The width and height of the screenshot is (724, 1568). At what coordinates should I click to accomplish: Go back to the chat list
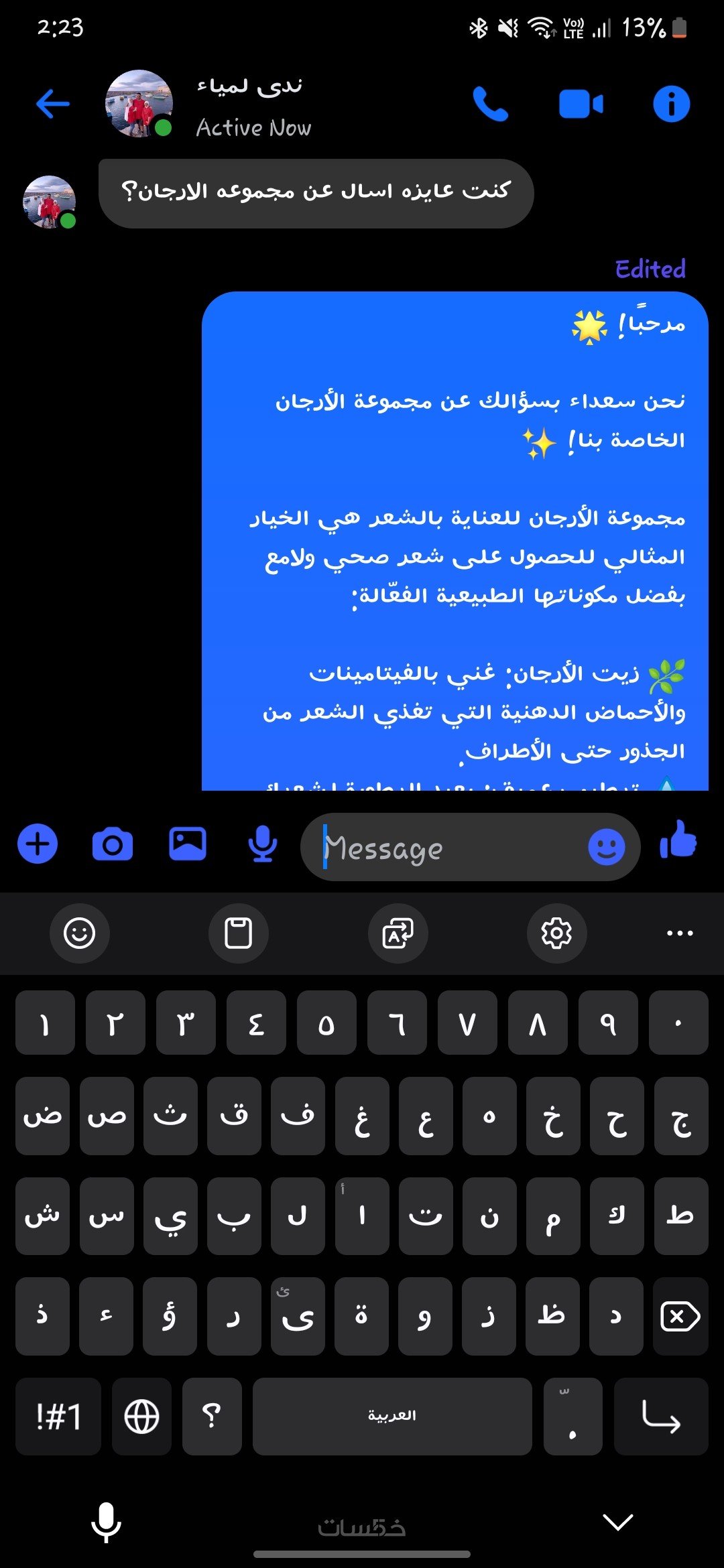tap(52, 104)
